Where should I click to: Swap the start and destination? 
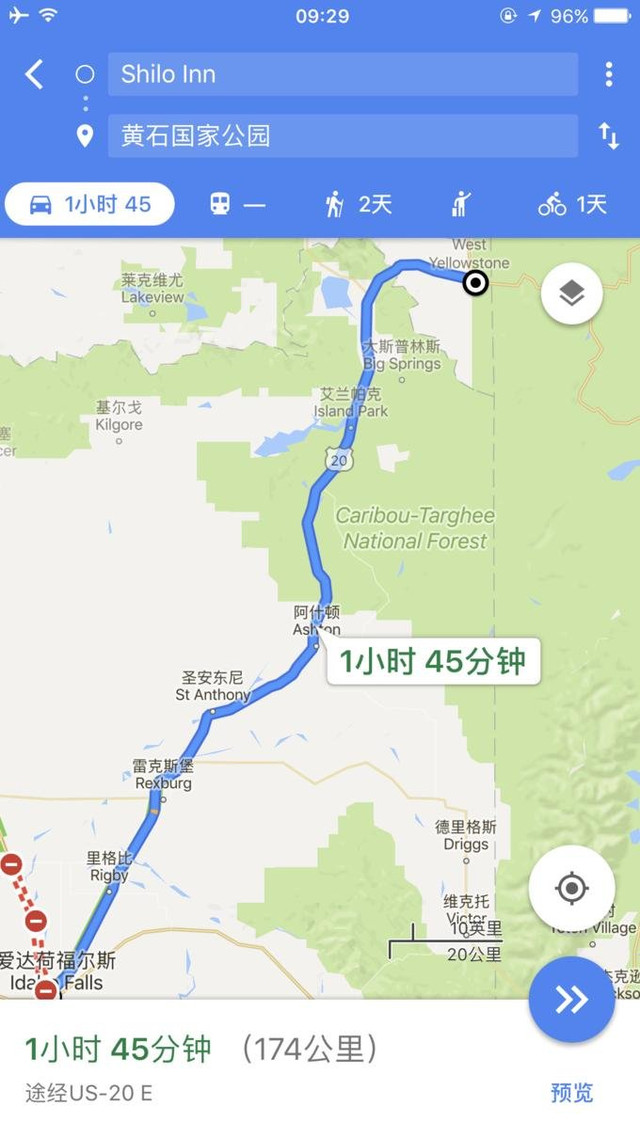click(608, 136)
